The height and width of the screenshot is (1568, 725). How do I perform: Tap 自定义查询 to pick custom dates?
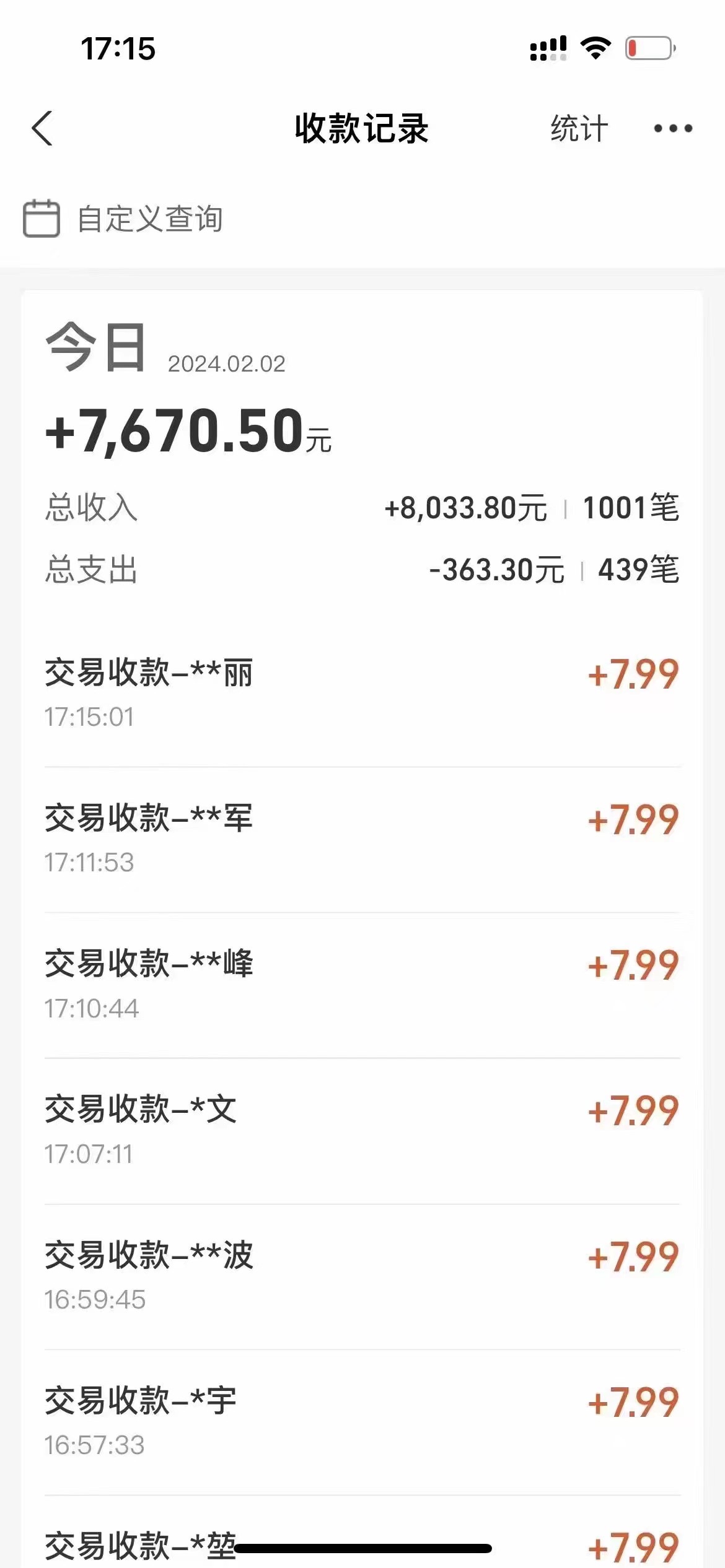[x=124, y=219]
